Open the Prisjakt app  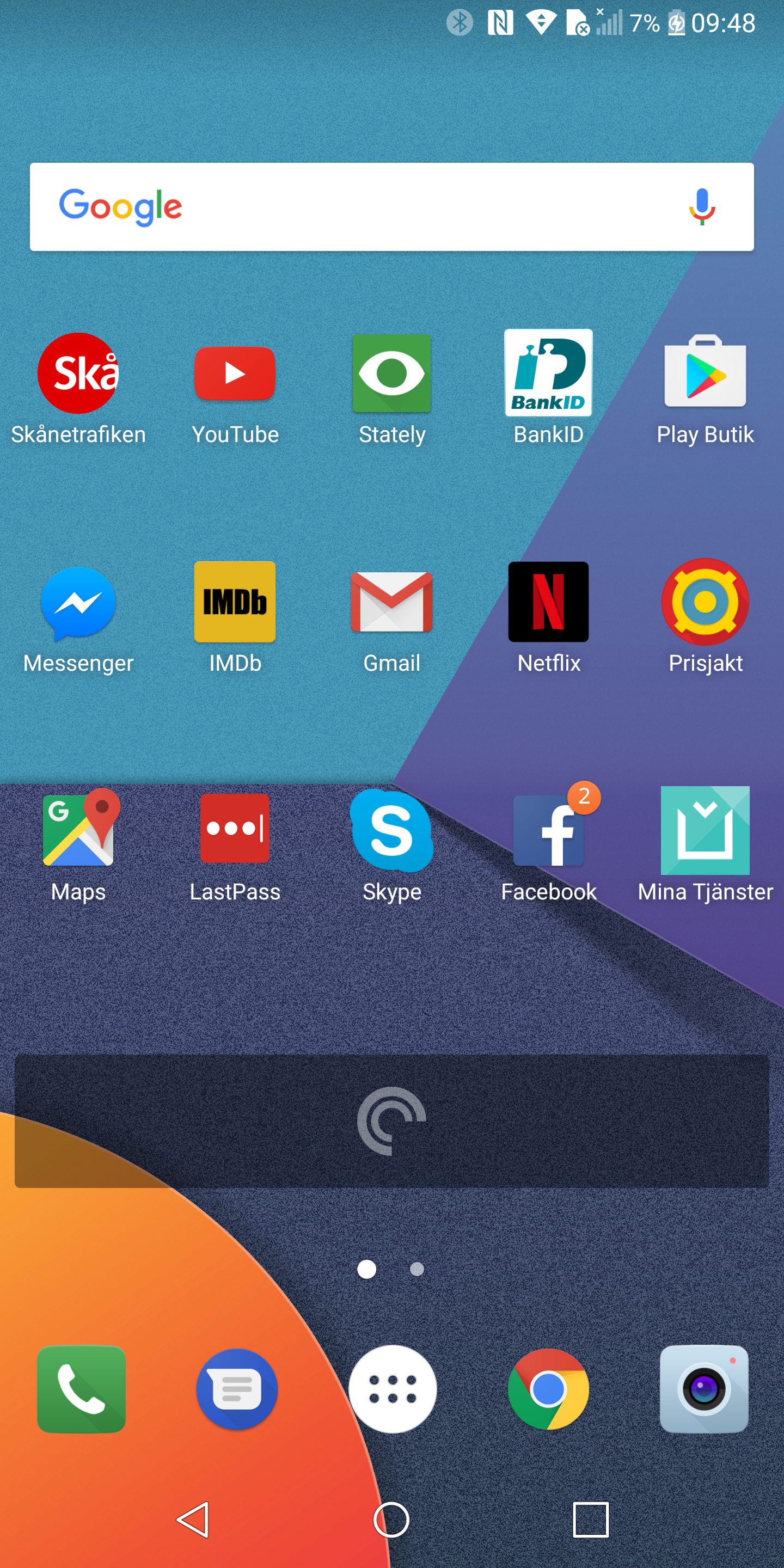(705, 602)
